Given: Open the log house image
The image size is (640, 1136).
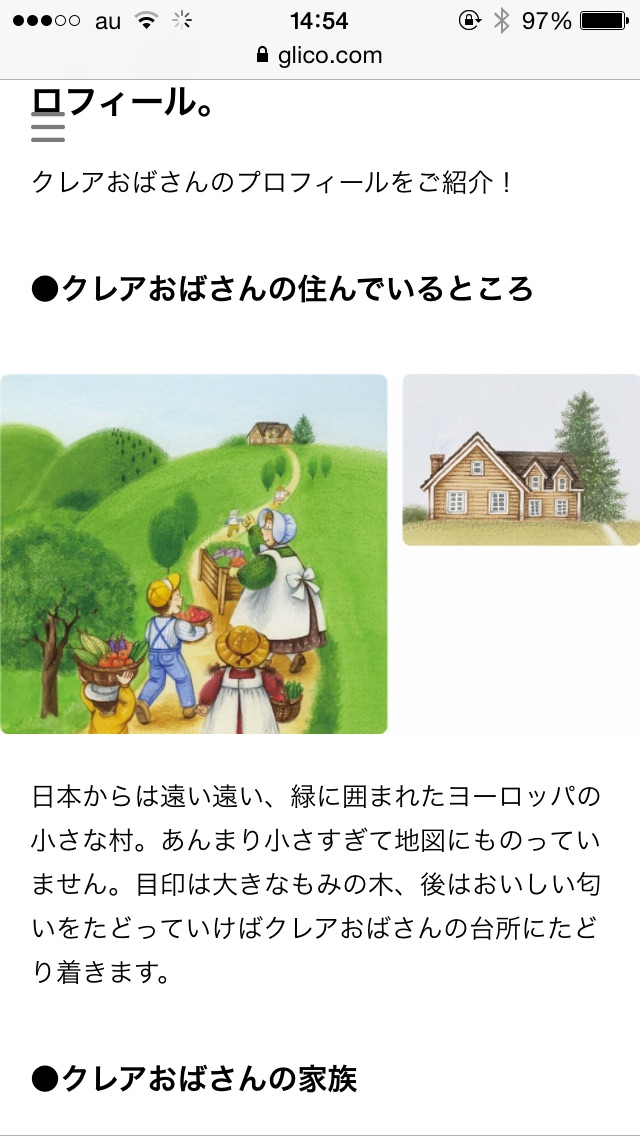Looking at the screenshot, I should 521,460.
